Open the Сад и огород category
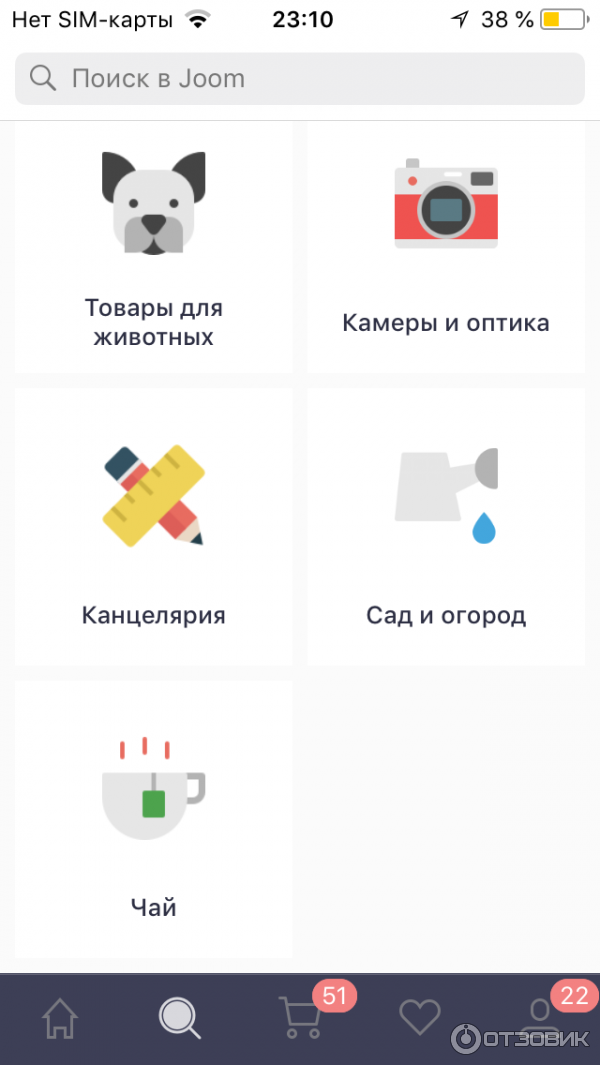Screen dimensions: 600x1065 click(x=446, y=527)
